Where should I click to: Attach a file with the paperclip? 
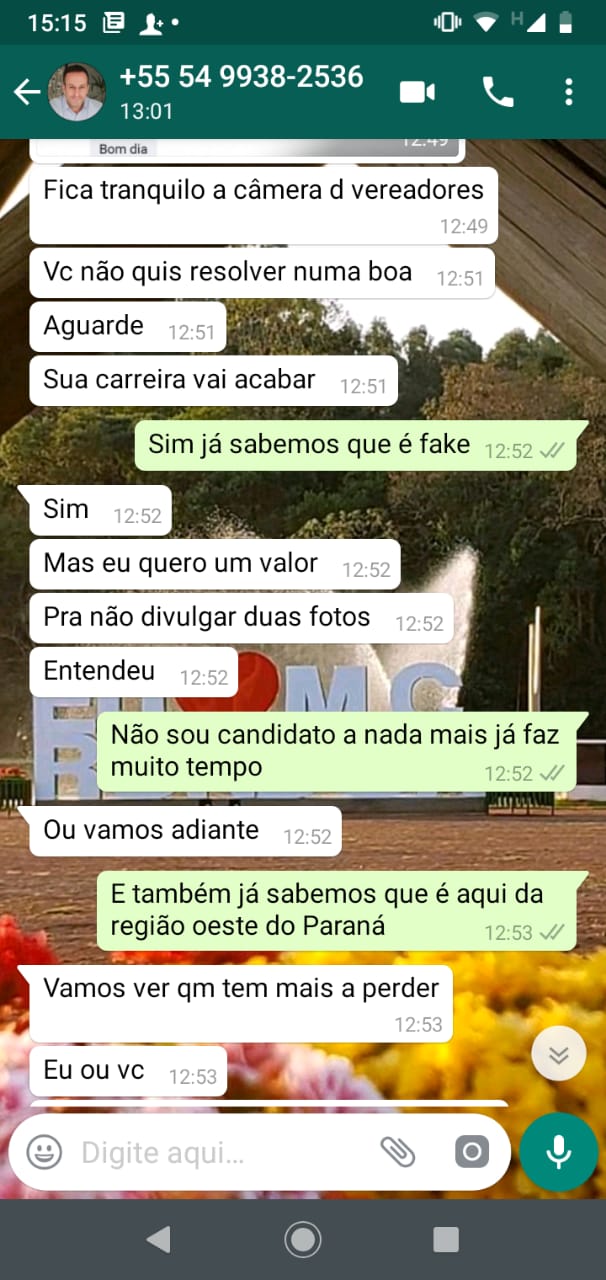398,1152
